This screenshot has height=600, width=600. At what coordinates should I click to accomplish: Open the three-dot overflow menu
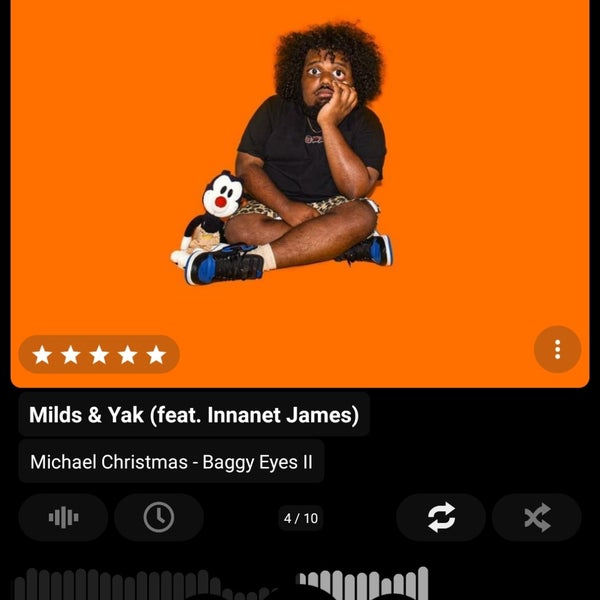(557, 349)
